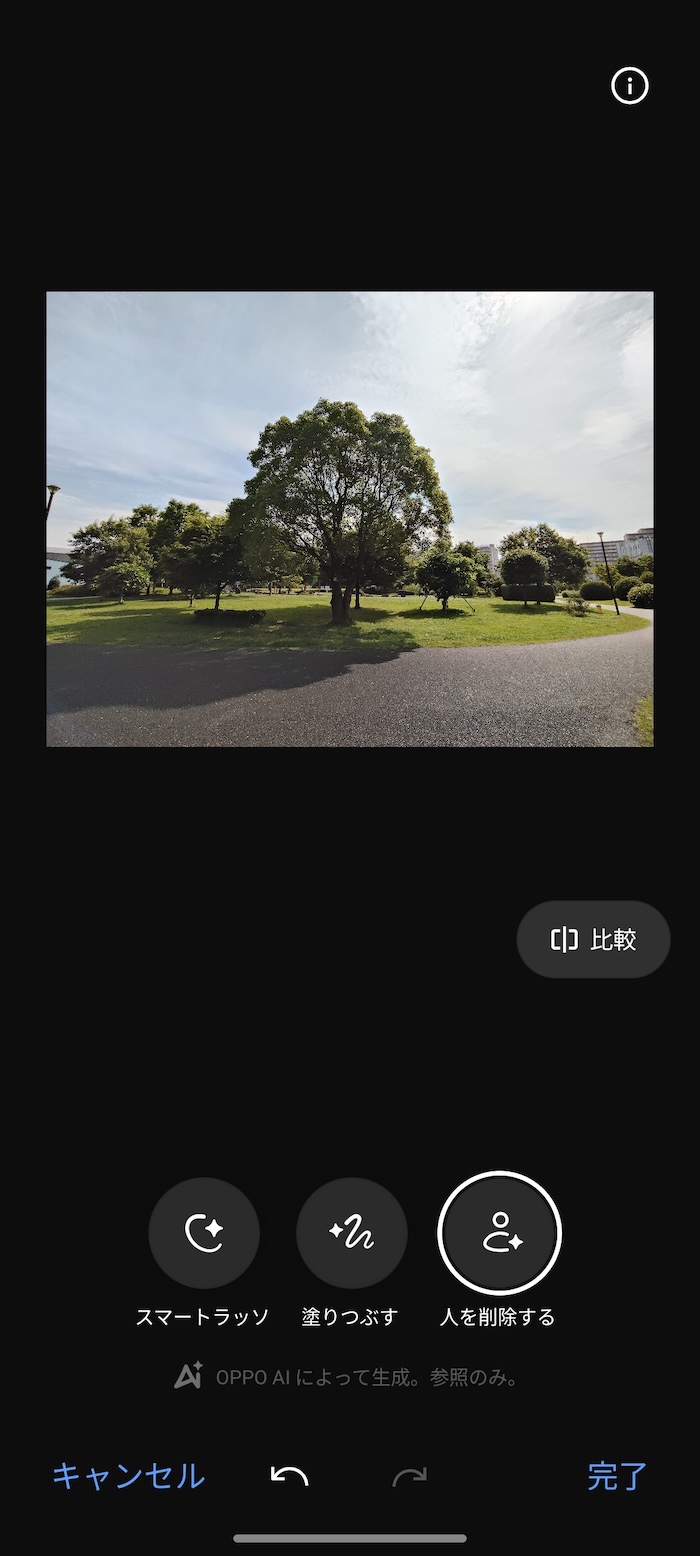Choose the 塗りつぶす tool
Viewport: 700px width, 1556px height.
351,1233
